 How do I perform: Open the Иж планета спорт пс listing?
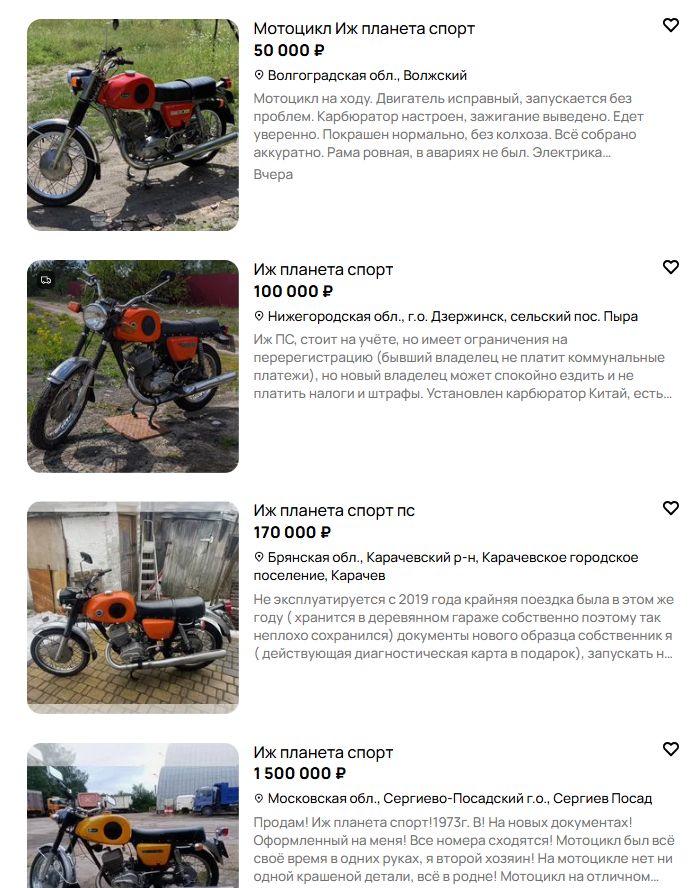tap(334, 511)
